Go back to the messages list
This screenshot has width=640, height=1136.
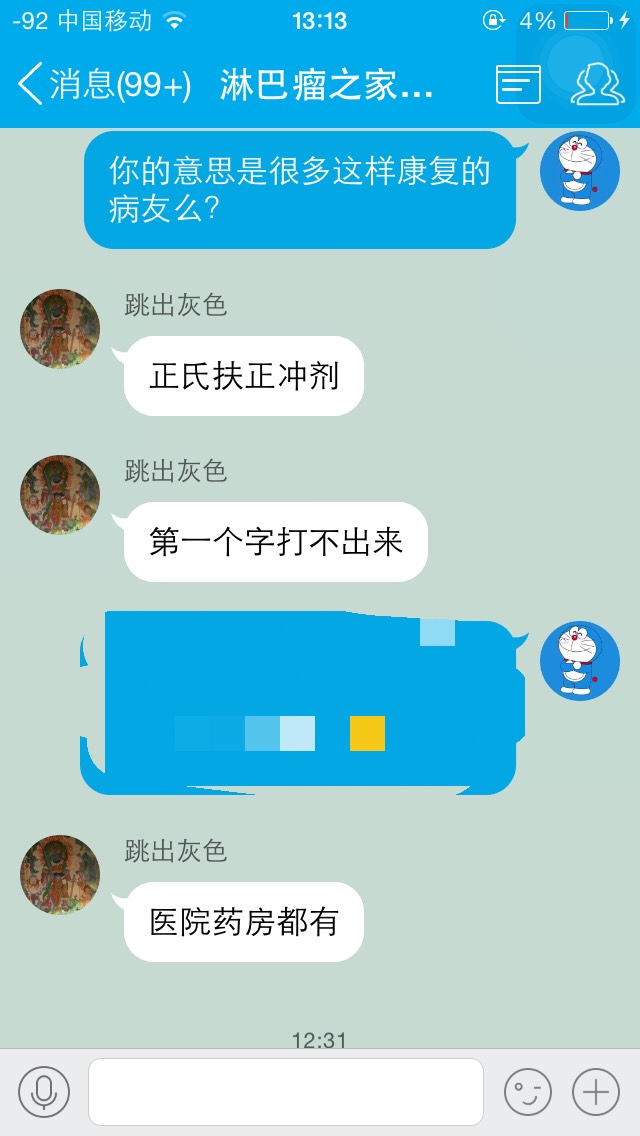click(x=100, y=85)
